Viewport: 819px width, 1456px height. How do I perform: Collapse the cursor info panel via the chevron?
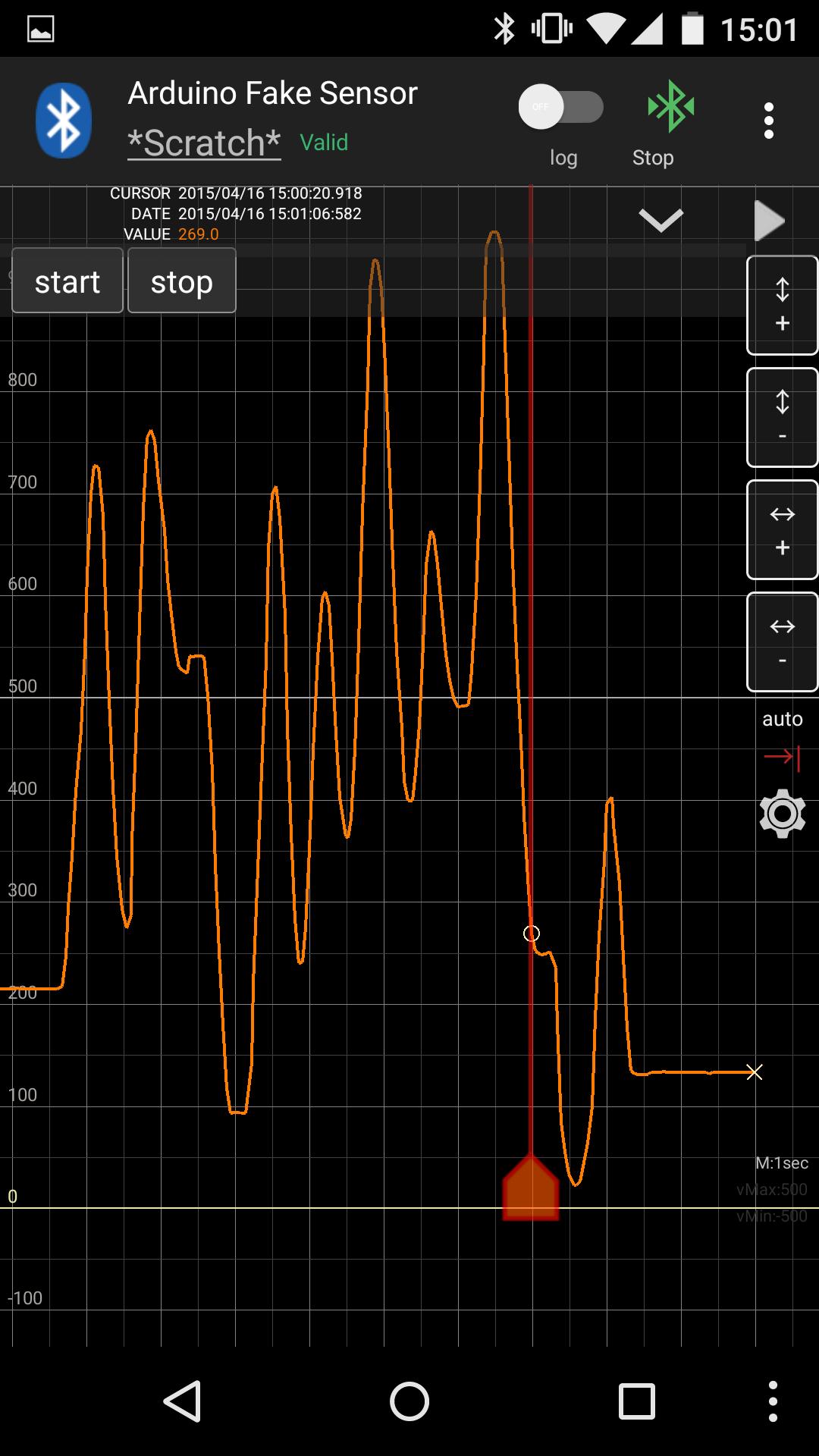(x=661, y=221)
